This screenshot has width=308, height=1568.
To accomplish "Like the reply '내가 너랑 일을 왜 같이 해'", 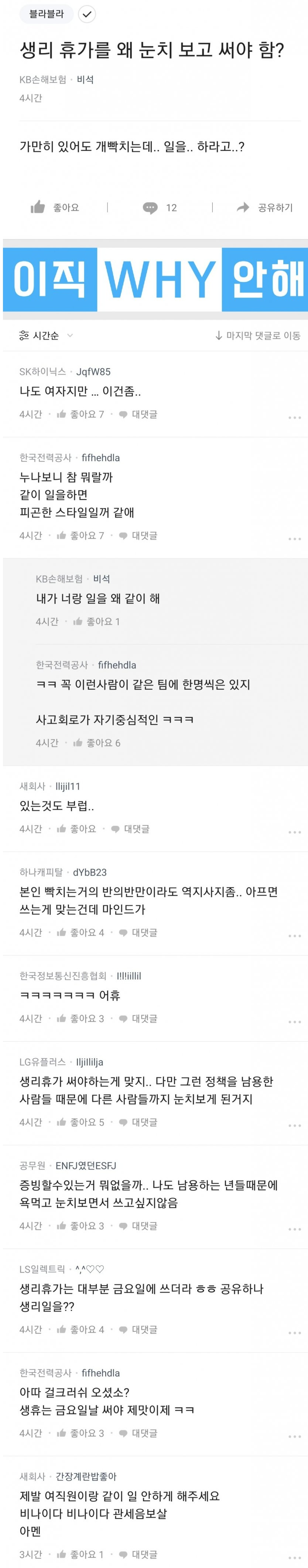I will pyautogui.click(x=96, y=622).
